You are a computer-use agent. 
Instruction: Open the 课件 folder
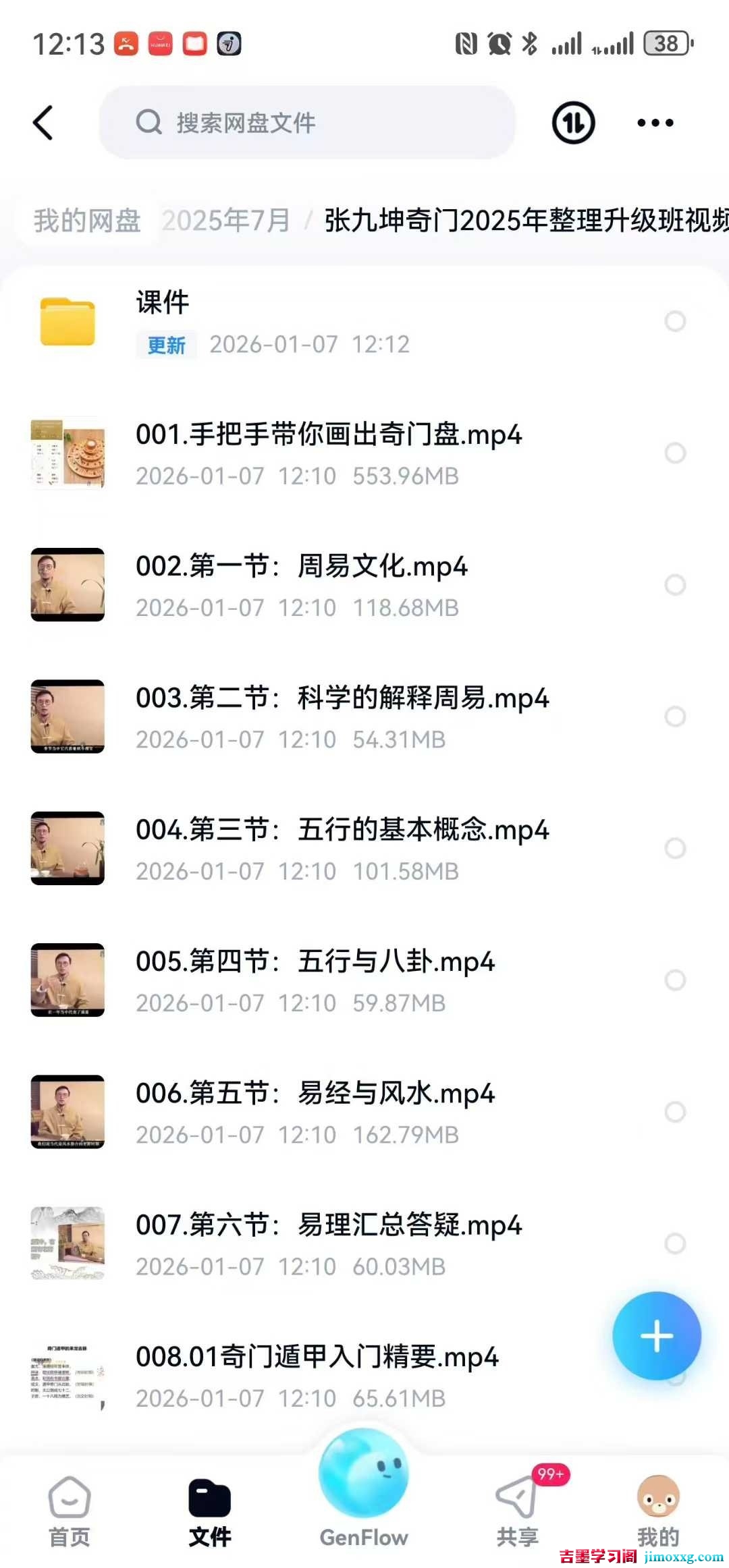[x=270, y=321]
